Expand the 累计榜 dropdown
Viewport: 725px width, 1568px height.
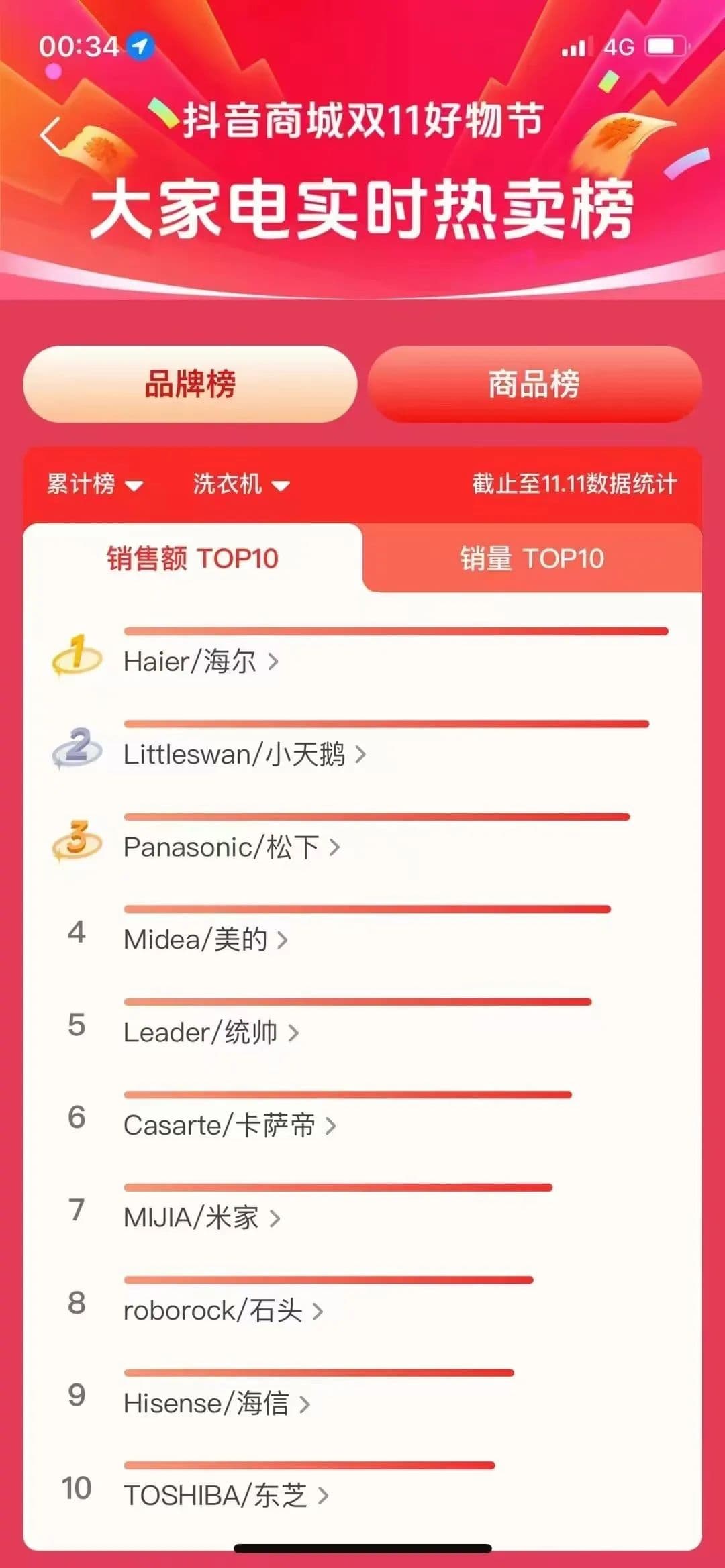click(x=94, y=484)
